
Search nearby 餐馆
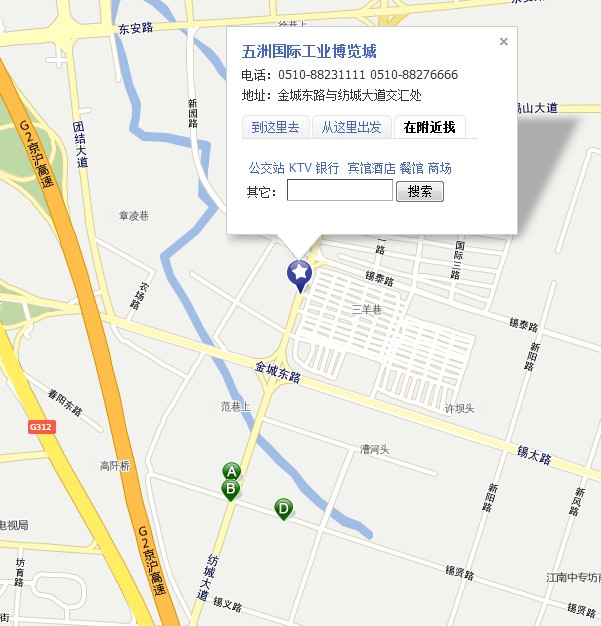point(411,168)
